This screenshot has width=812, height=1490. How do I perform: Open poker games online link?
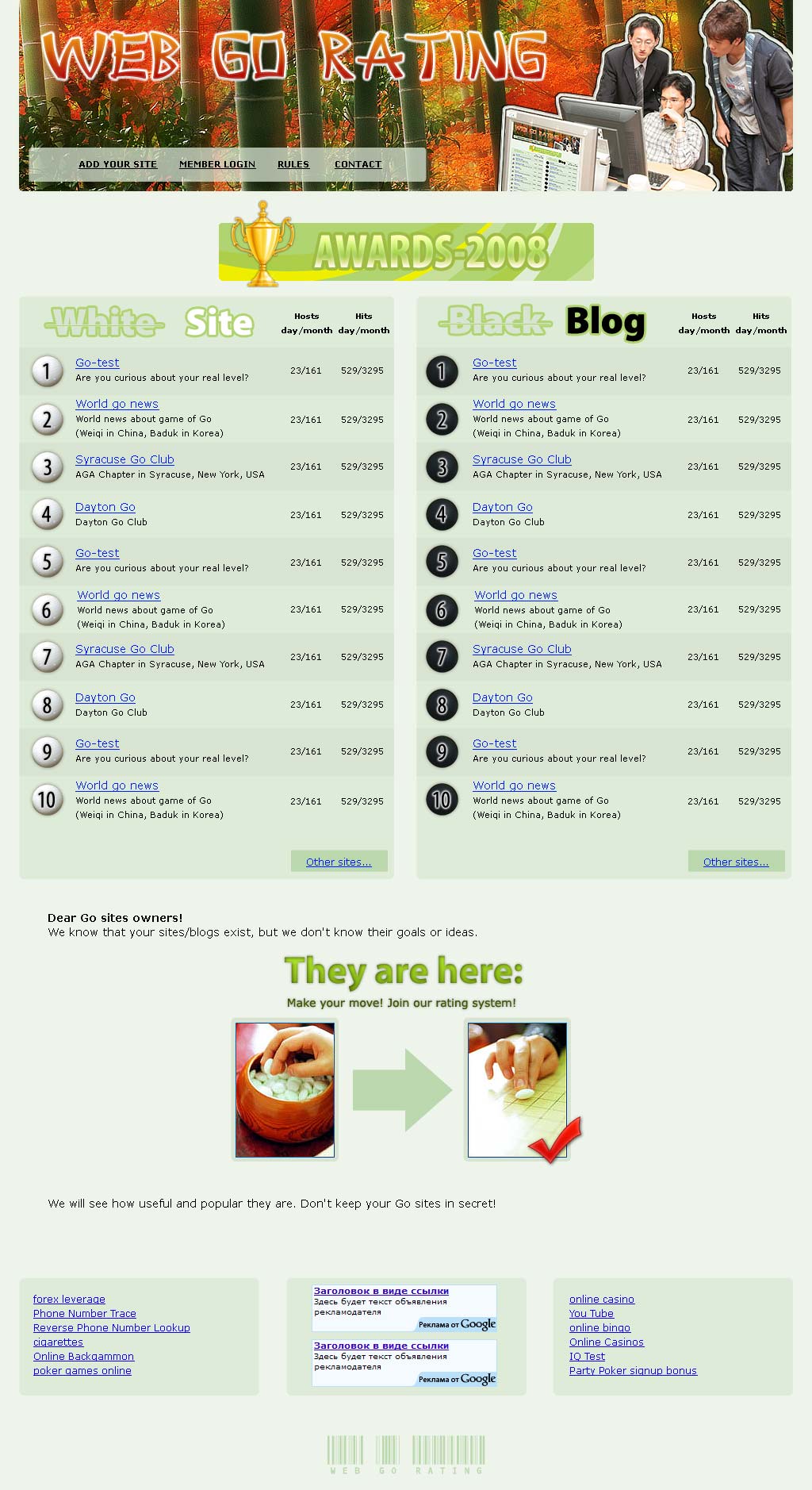click(82, 1370)
